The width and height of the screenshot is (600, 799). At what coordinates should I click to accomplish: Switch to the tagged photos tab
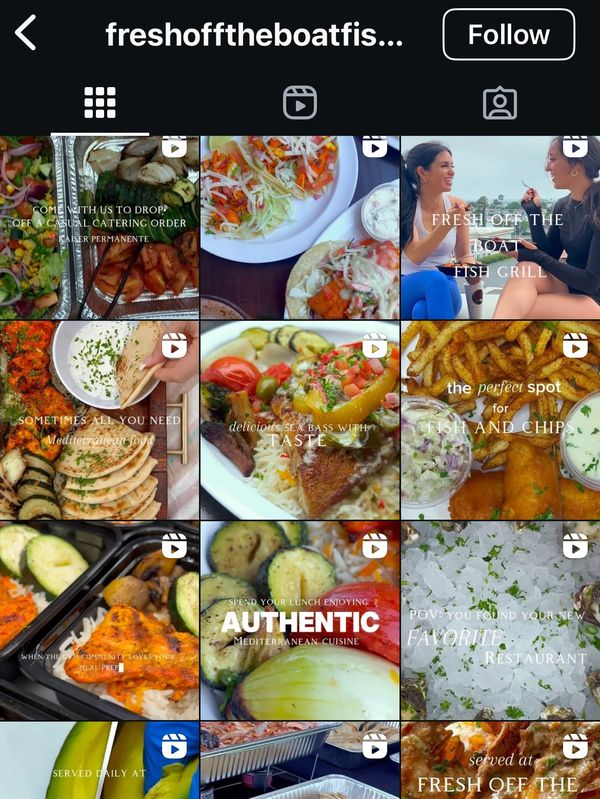[x=500, y=102]
